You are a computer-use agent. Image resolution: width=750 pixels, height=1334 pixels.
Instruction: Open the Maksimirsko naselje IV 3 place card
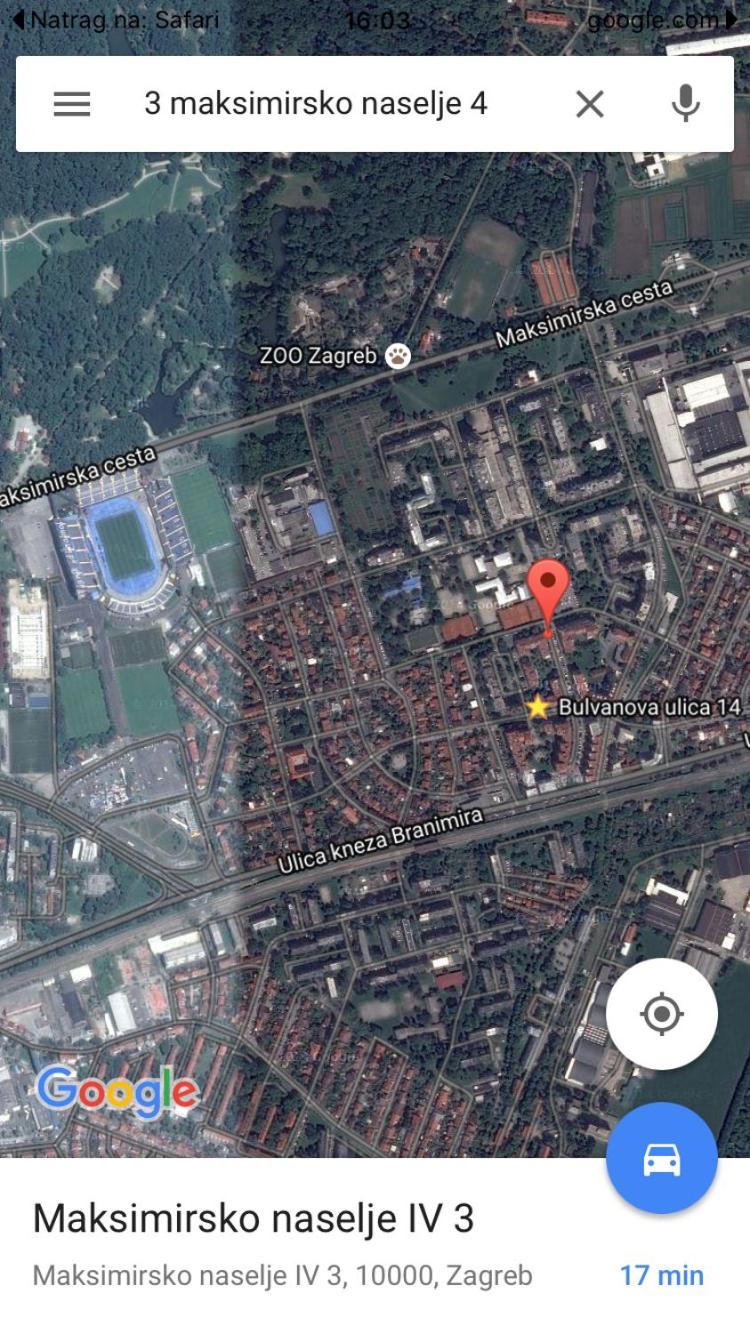click(x=375, y=1246)
